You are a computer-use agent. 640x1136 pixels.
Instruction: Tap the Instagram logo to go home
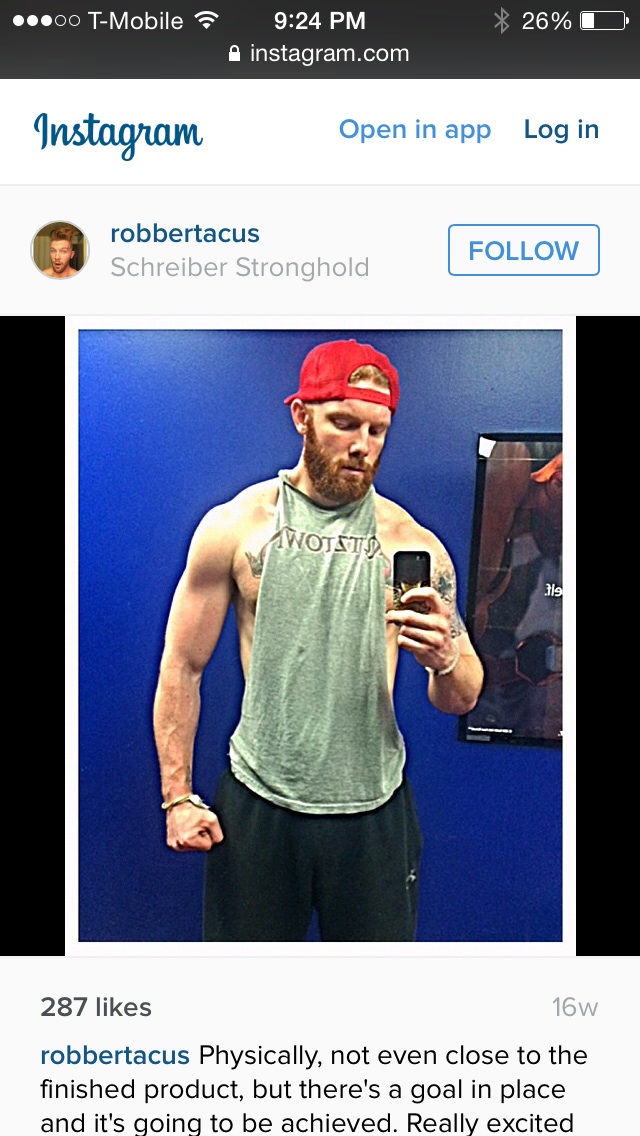118,133
